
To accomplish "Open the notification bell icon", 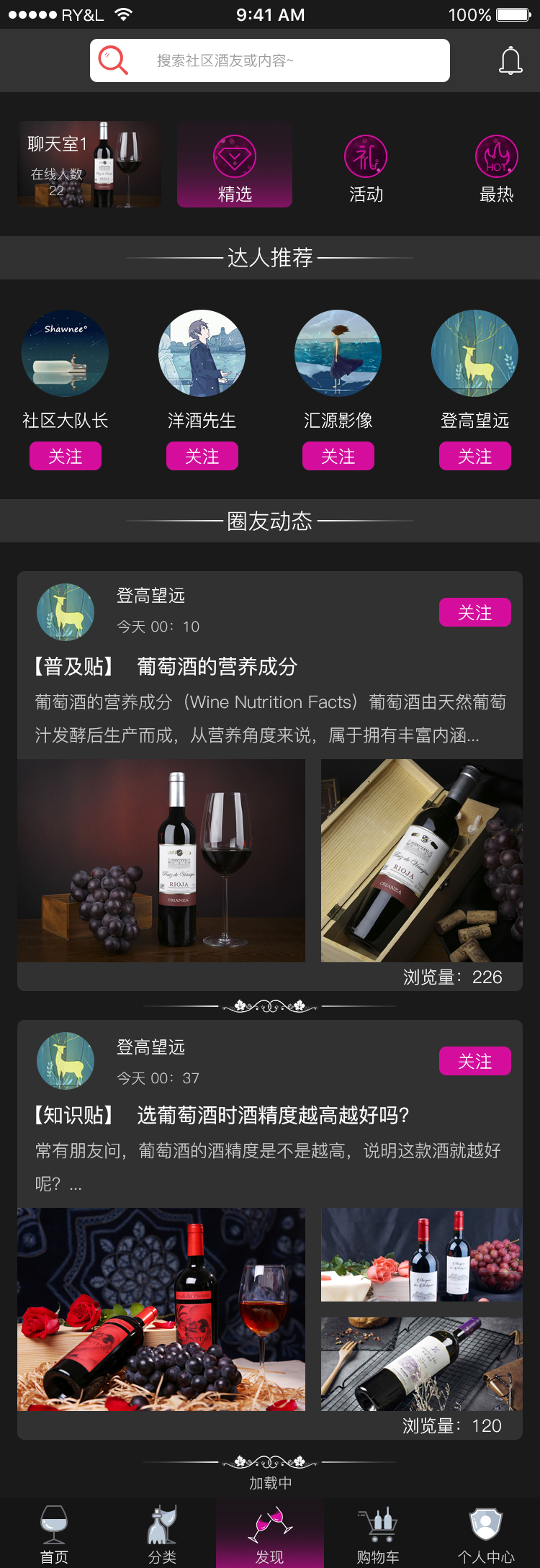I will (x=511, y=61).
